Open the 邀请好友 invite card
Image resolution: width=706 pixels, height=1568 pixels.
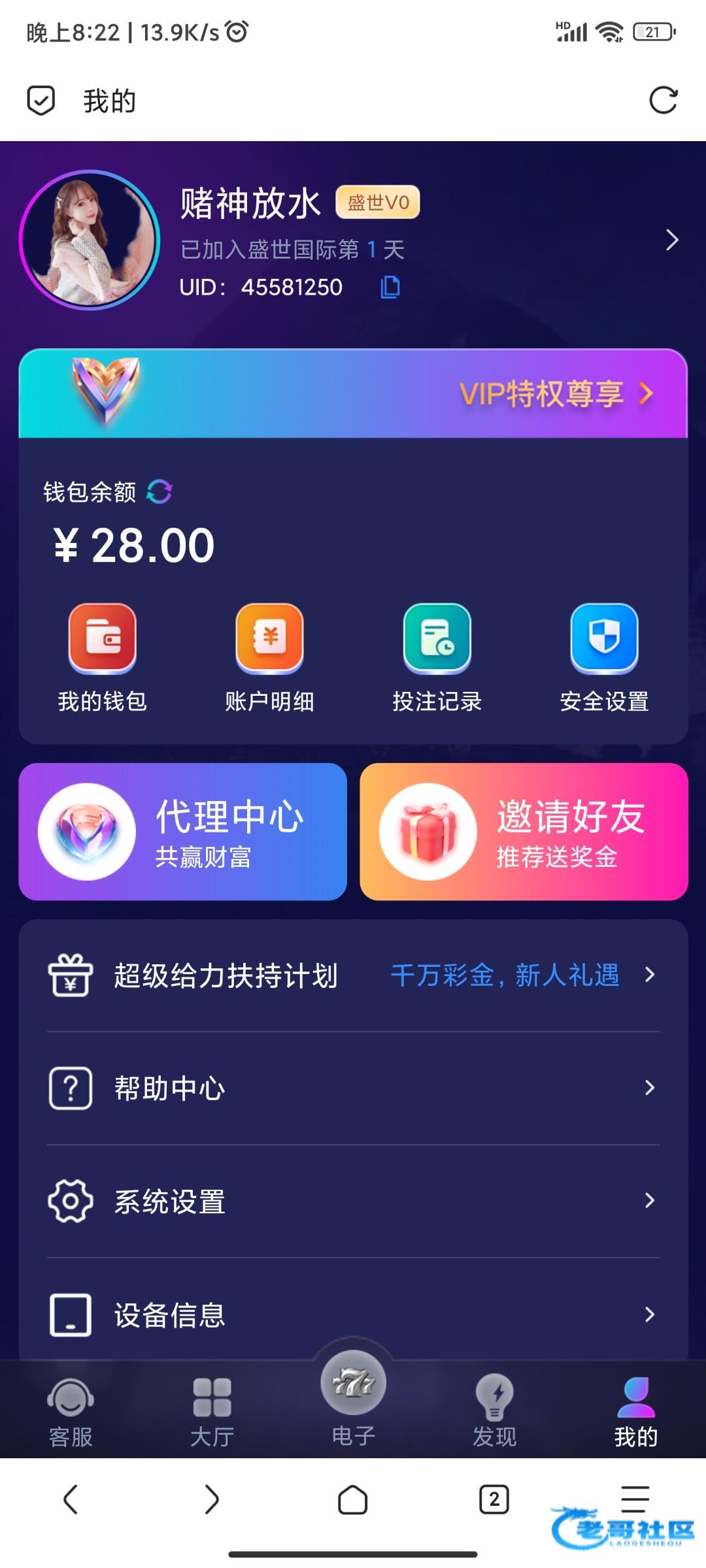coord(524,832)
